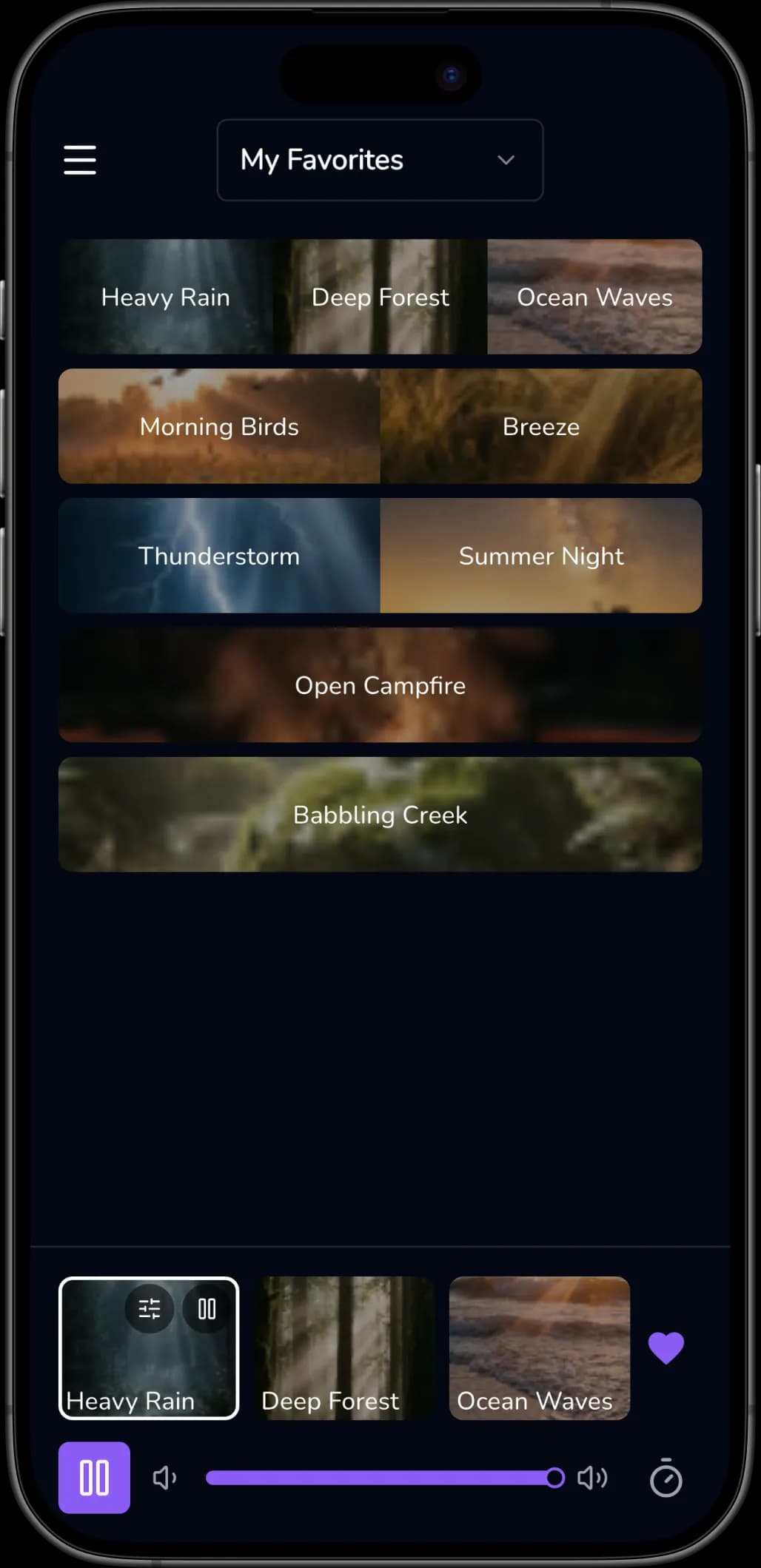This screenshot has width=761, height=1568.
Task: Play the Thunderstorm sound
Action: (219, 556)
